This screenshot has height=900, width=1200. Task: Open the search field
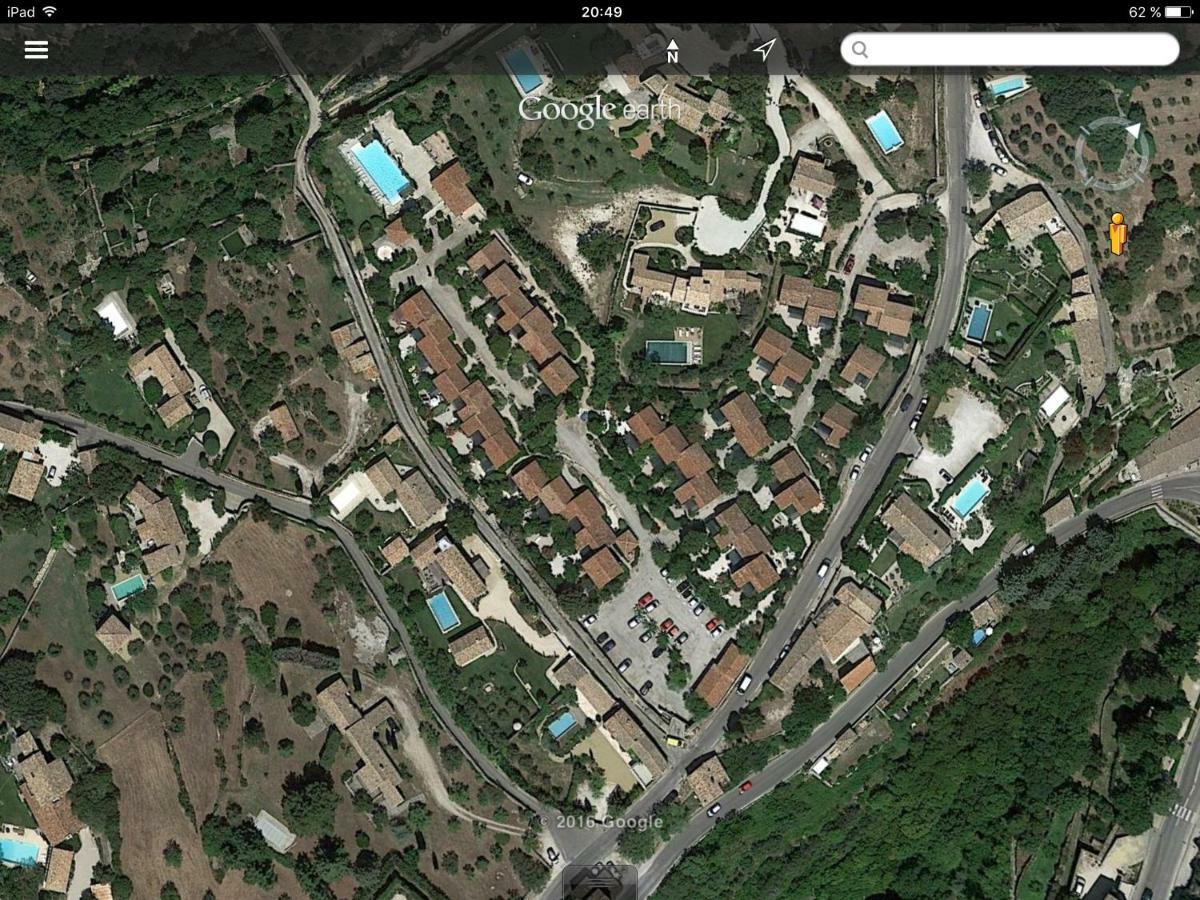coord(1010,50)
